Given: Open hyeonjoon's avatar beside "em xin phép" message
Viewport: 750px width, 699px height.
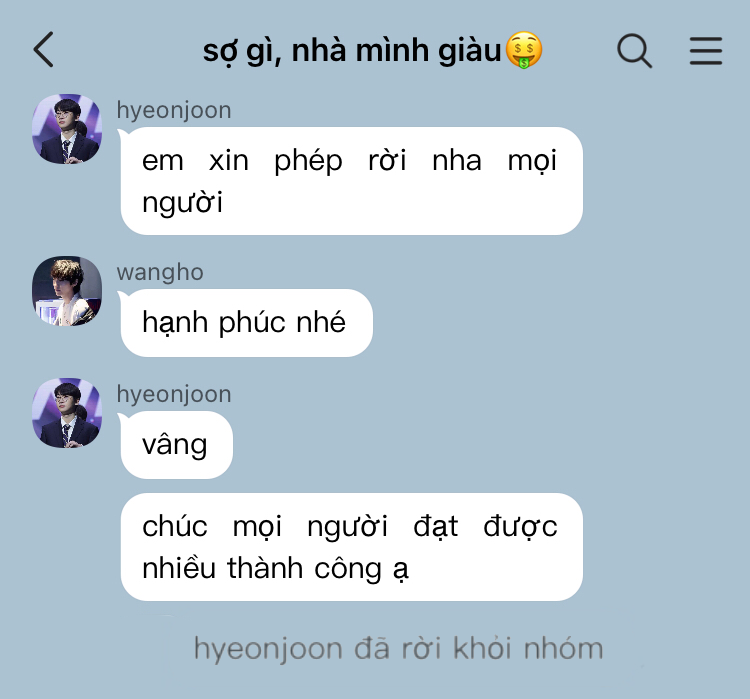Looking at the screenshot, I should click(67, 129).
